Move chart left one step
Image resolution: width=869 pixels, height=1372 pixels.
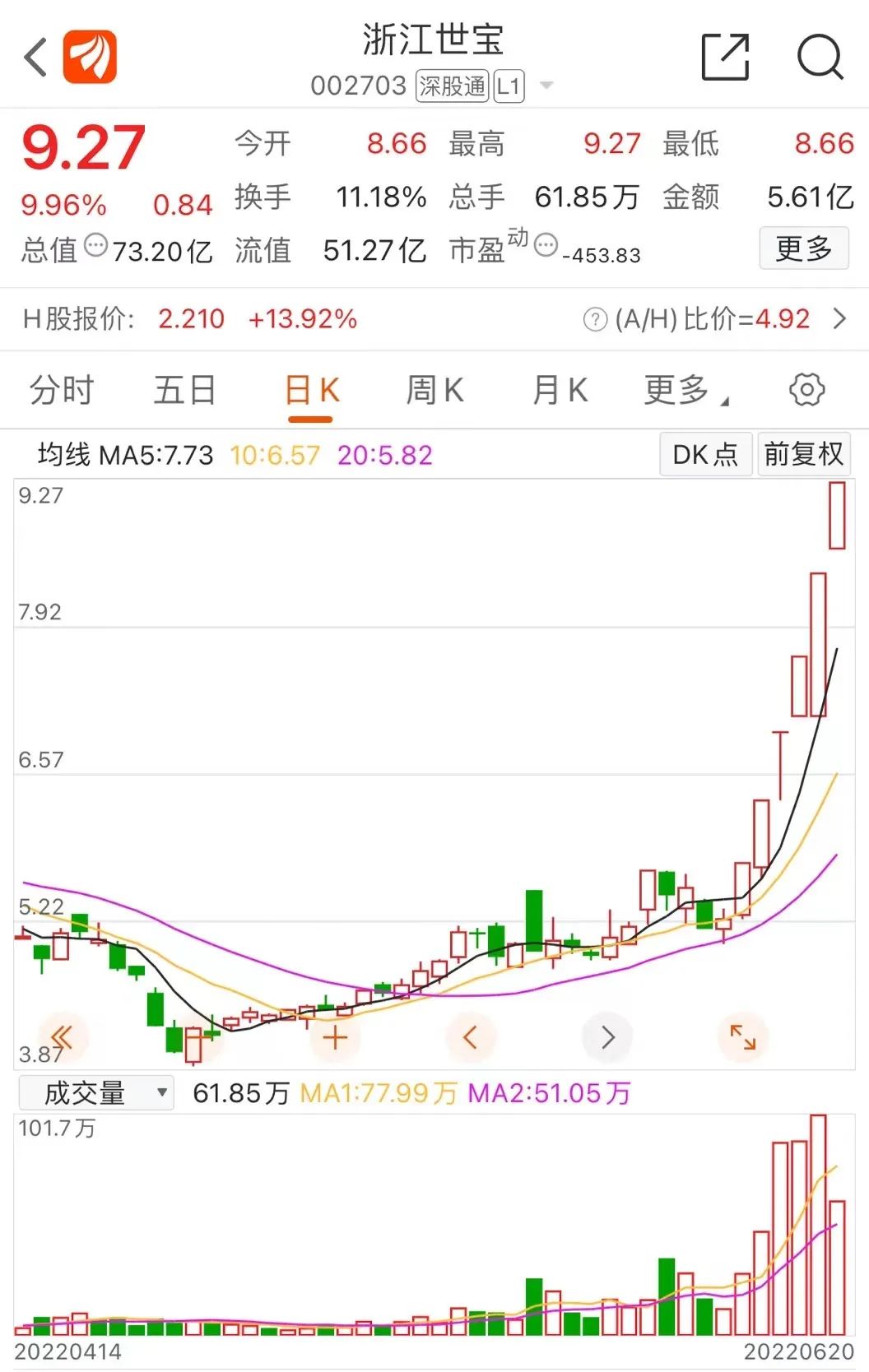tap(470, 1037)
